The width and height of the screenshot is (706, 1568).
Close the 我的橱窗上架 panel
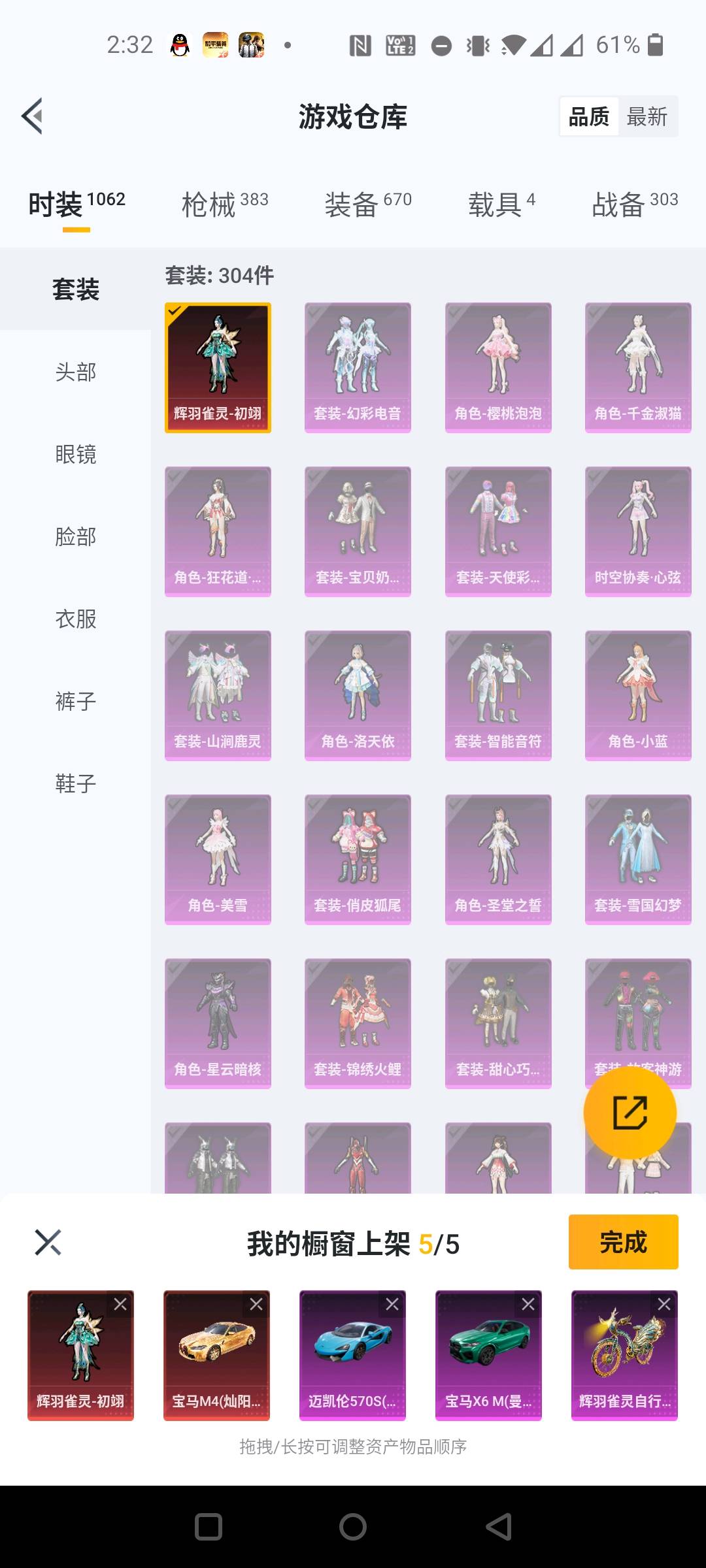point(48,1242)
